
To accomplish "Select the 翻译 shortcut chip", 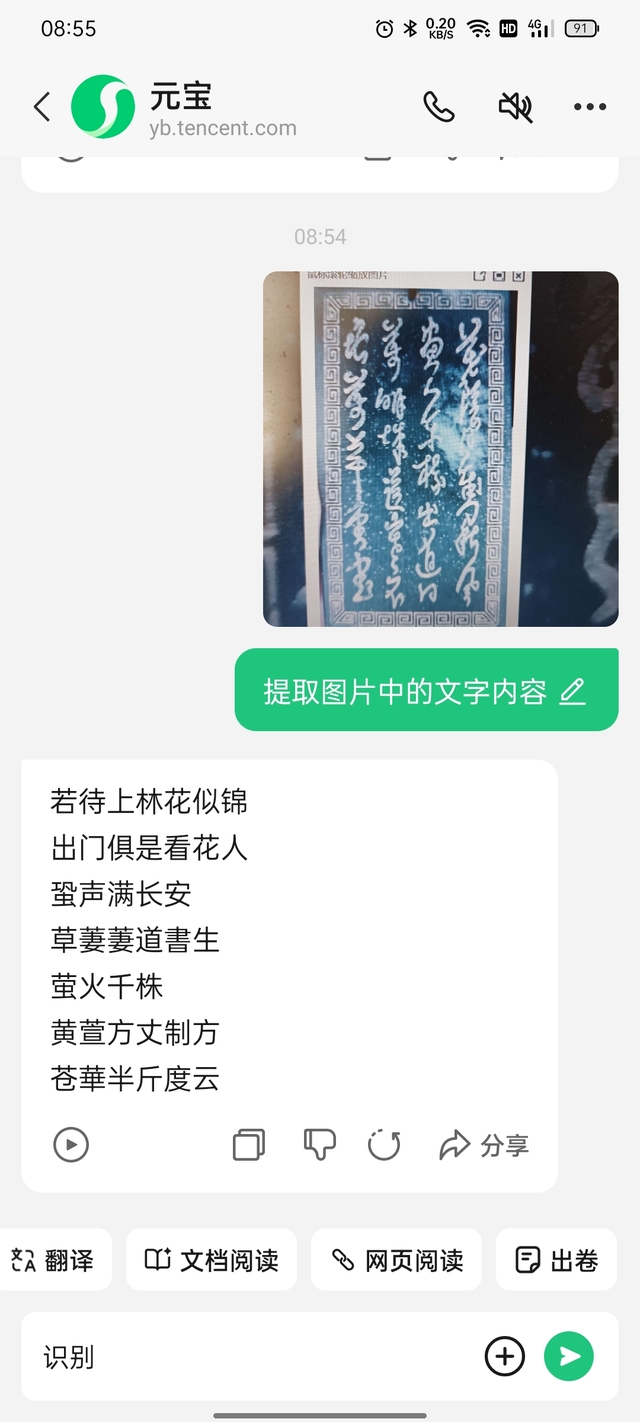I will [x=54, y=1260].
